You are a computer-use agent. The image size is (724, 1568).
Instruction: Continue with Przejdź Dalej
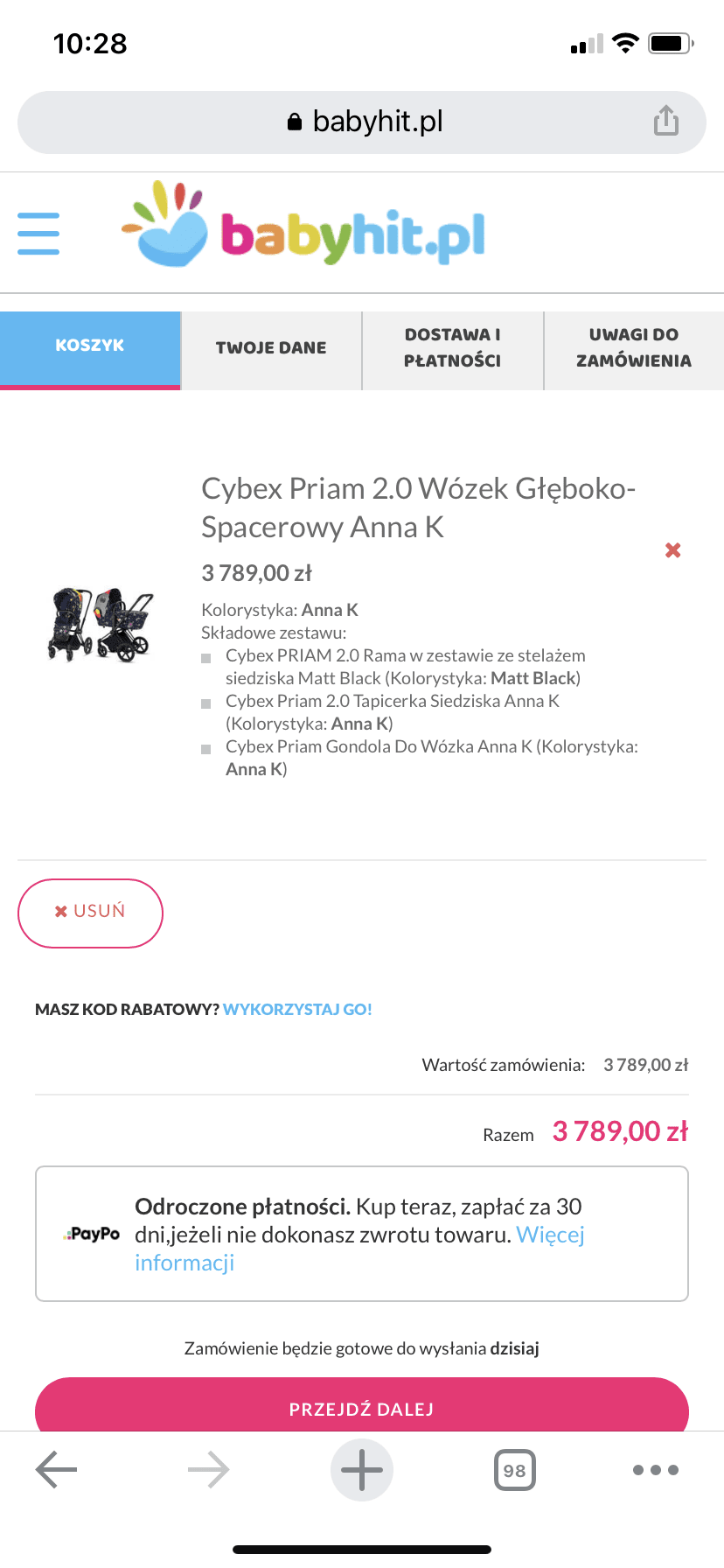click(361, 1407)
